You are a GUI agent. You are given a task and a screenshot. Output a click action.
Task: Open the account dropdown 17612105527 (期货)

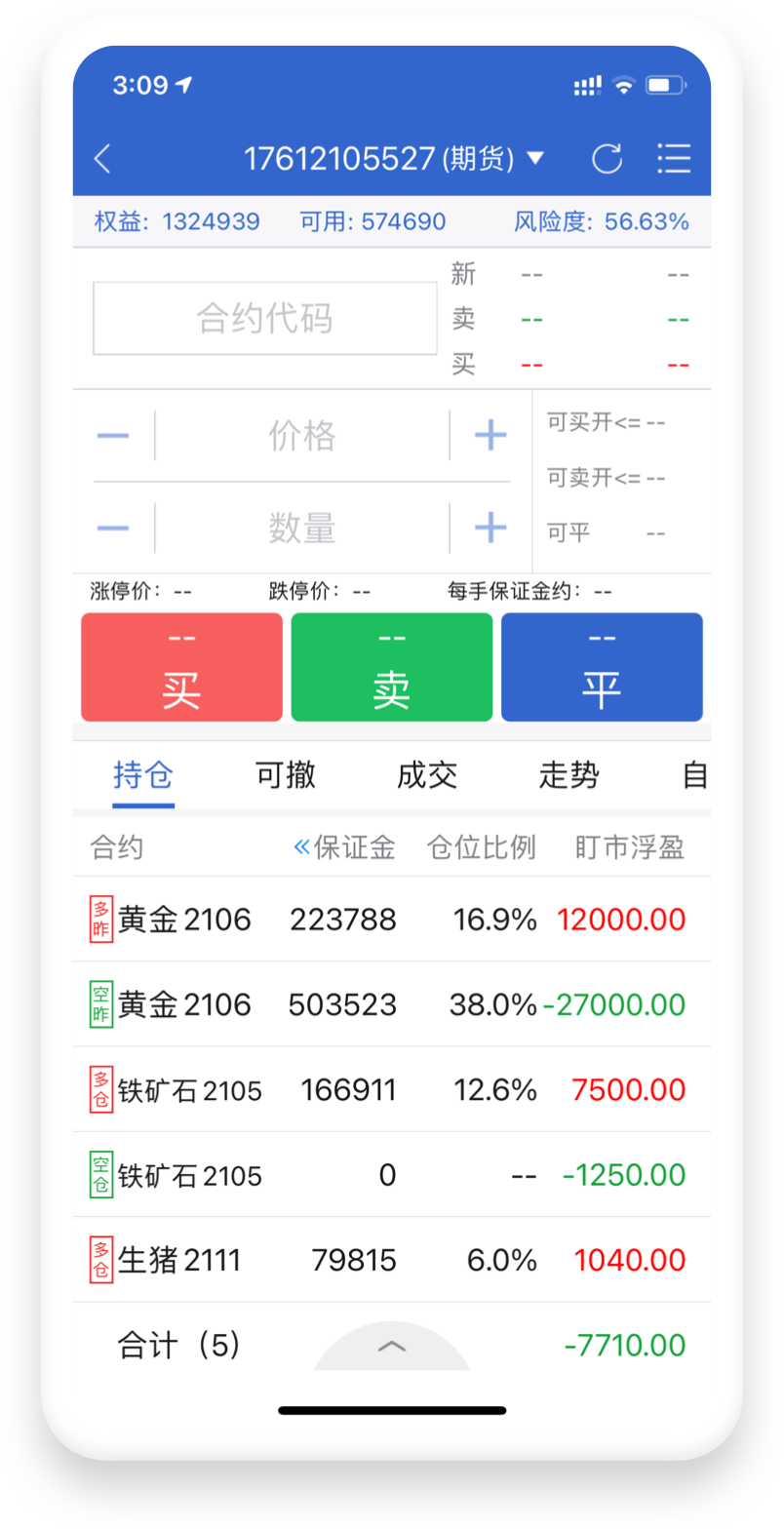393,158
